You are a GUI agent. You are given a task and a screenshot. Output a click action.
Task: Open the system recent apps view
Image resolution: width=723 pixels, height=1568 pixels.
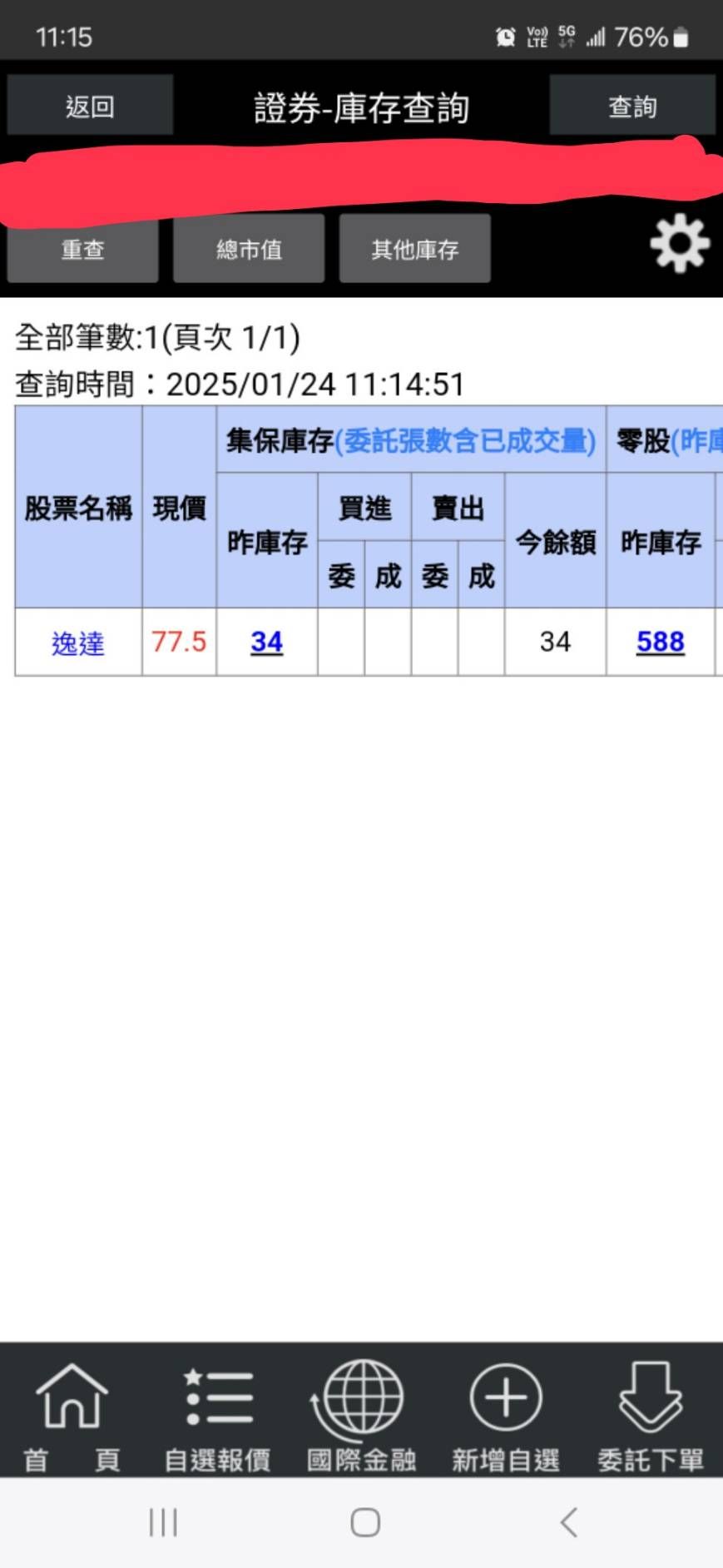click(163, 1522)
